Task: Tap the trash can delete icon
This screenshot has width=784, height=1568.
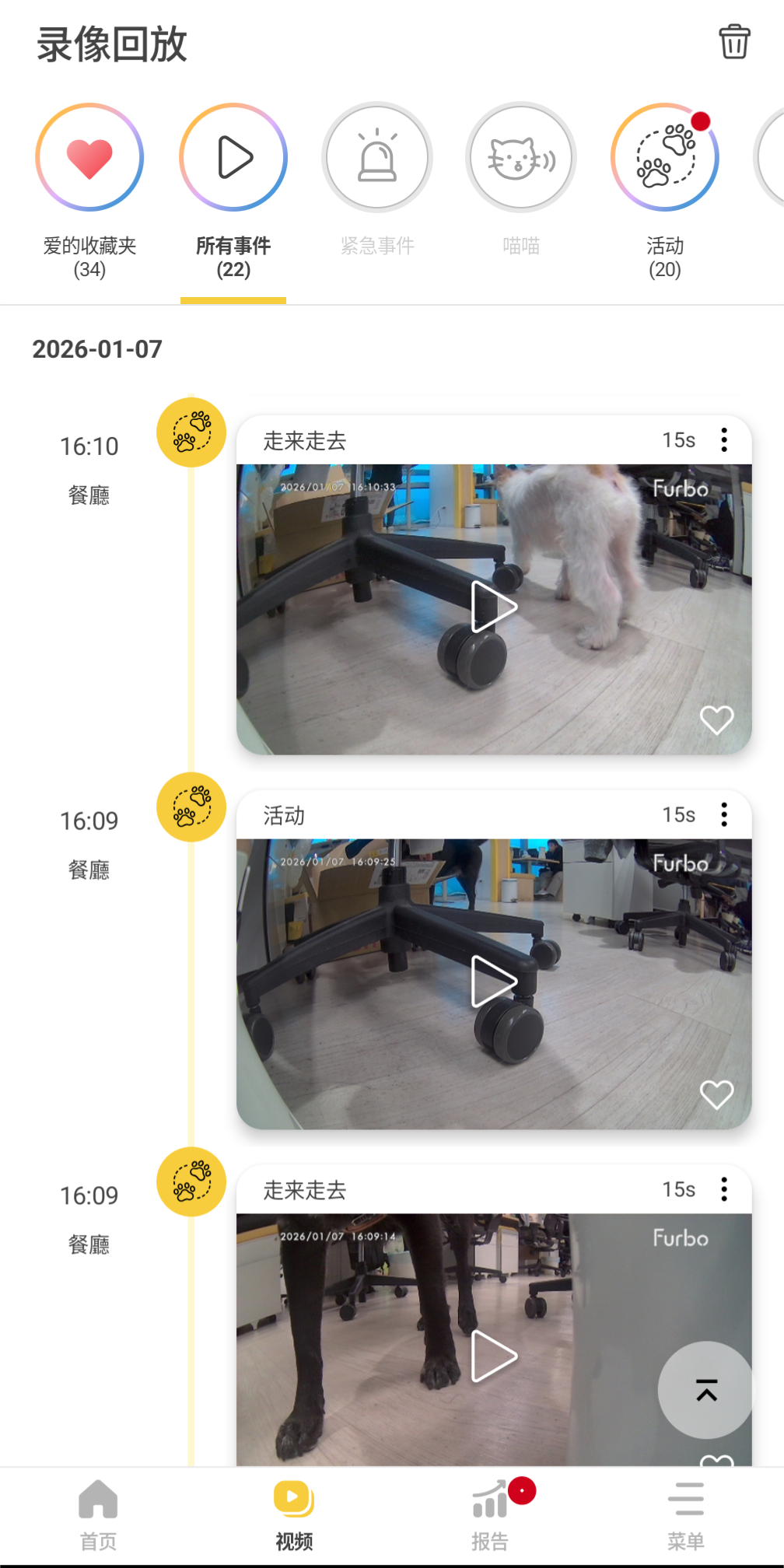Action: pyautogui.click(x=734, y=42)
